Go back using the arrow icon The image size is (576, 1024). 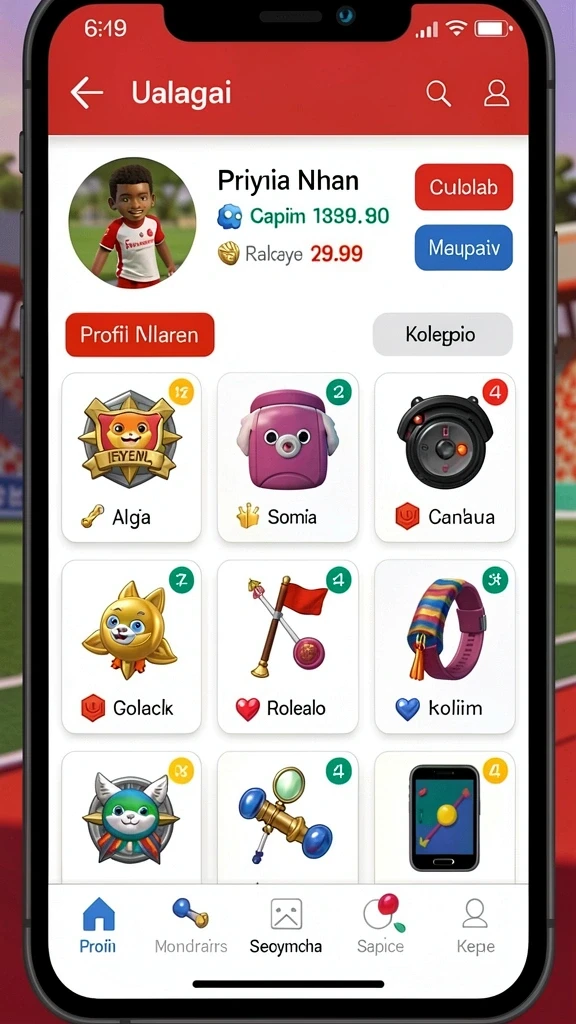click(x=87, y=93)
